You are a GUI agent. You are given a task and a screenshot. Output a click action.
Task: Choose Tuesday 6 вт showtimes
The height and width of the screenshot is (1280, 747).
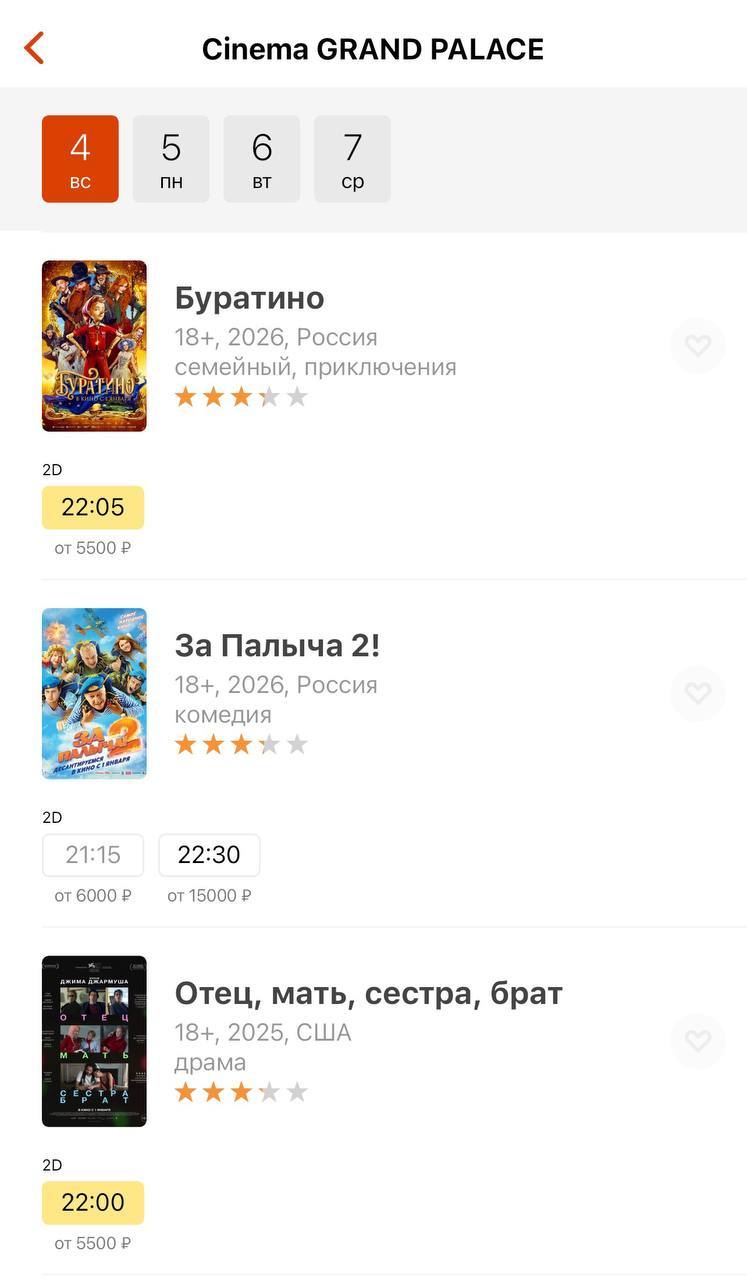point(261,158)
